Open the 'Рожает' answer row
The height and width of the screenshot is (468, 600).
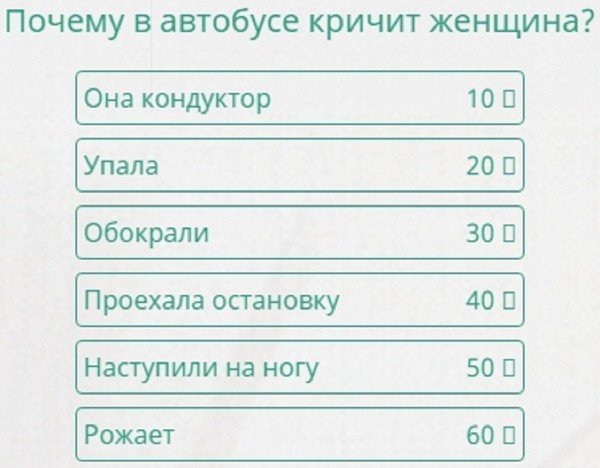click(x=299, y=435)
